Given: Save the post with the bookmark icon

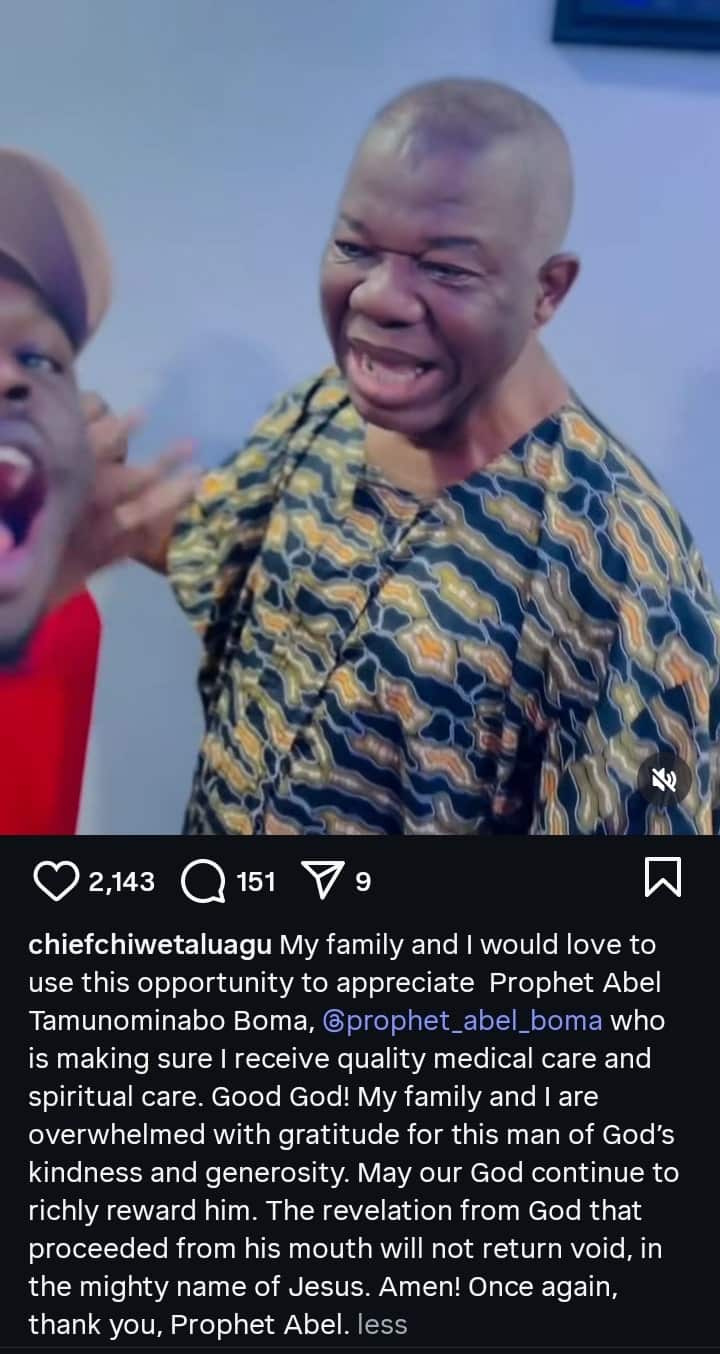Looking at the screenshot, I should [663, 878].
